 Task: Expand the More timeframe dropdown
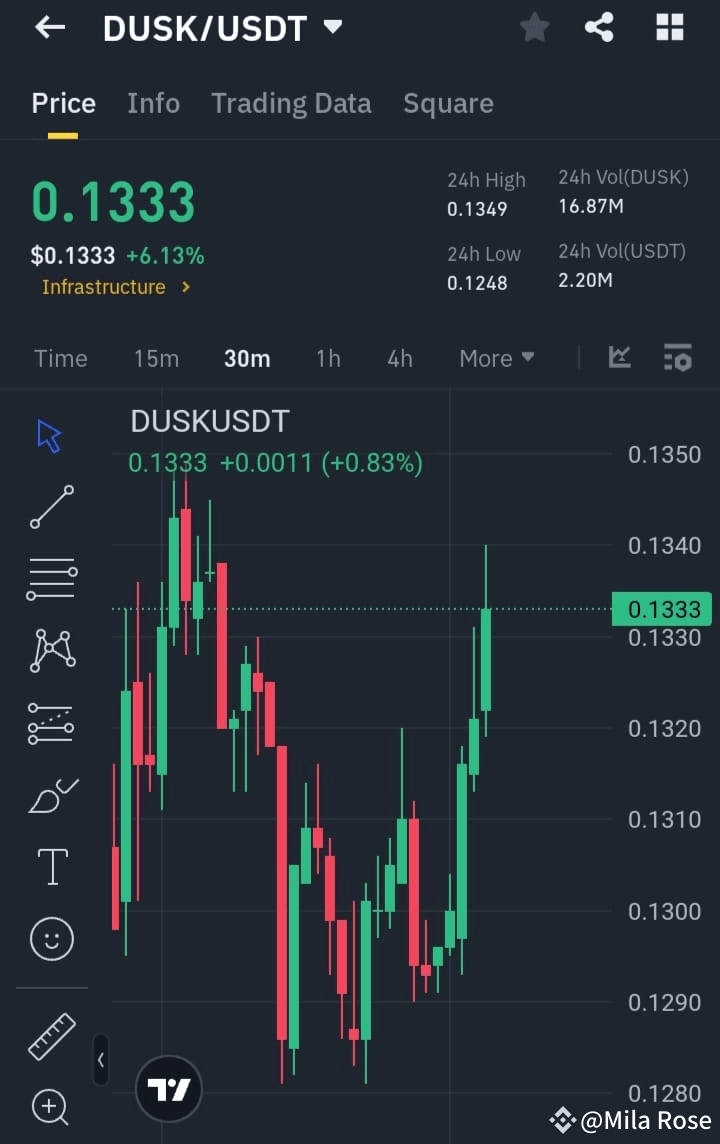coord(496,357)
